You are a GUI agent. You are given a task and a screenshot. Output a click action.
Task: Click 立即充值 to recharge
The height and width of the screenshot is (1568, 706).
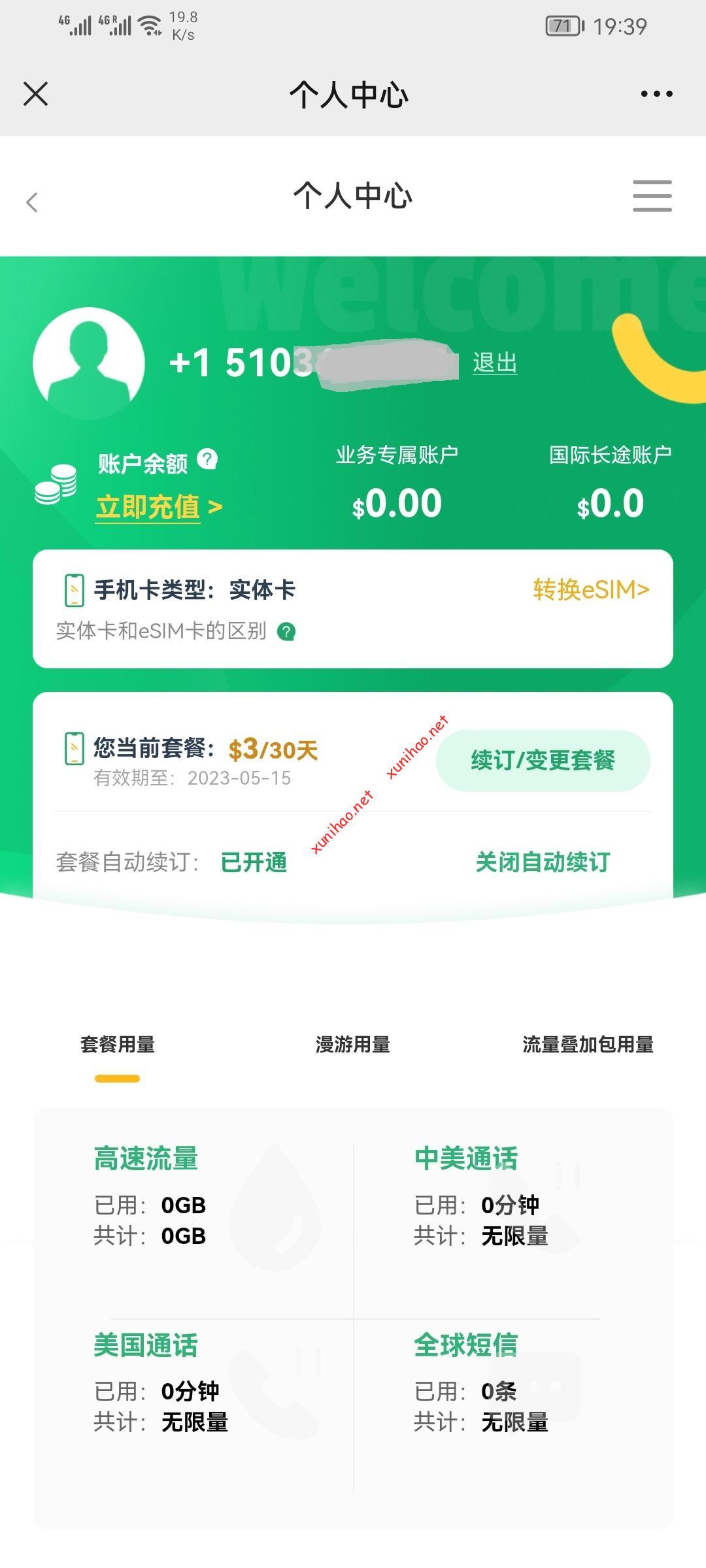pos(148,506)
